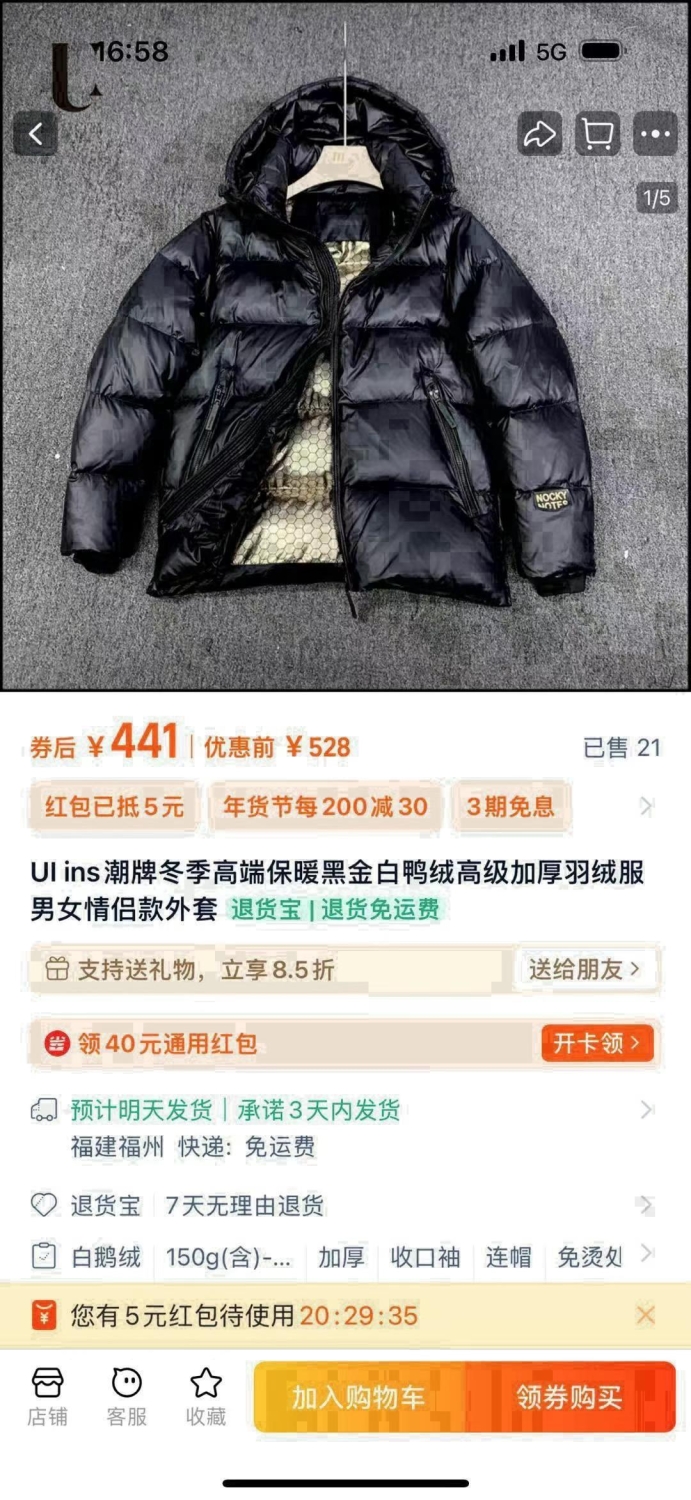Screen dimensions: 691x1500
Task: Expand the coupon and discount offers row
Action: click(x=646, y=806)
